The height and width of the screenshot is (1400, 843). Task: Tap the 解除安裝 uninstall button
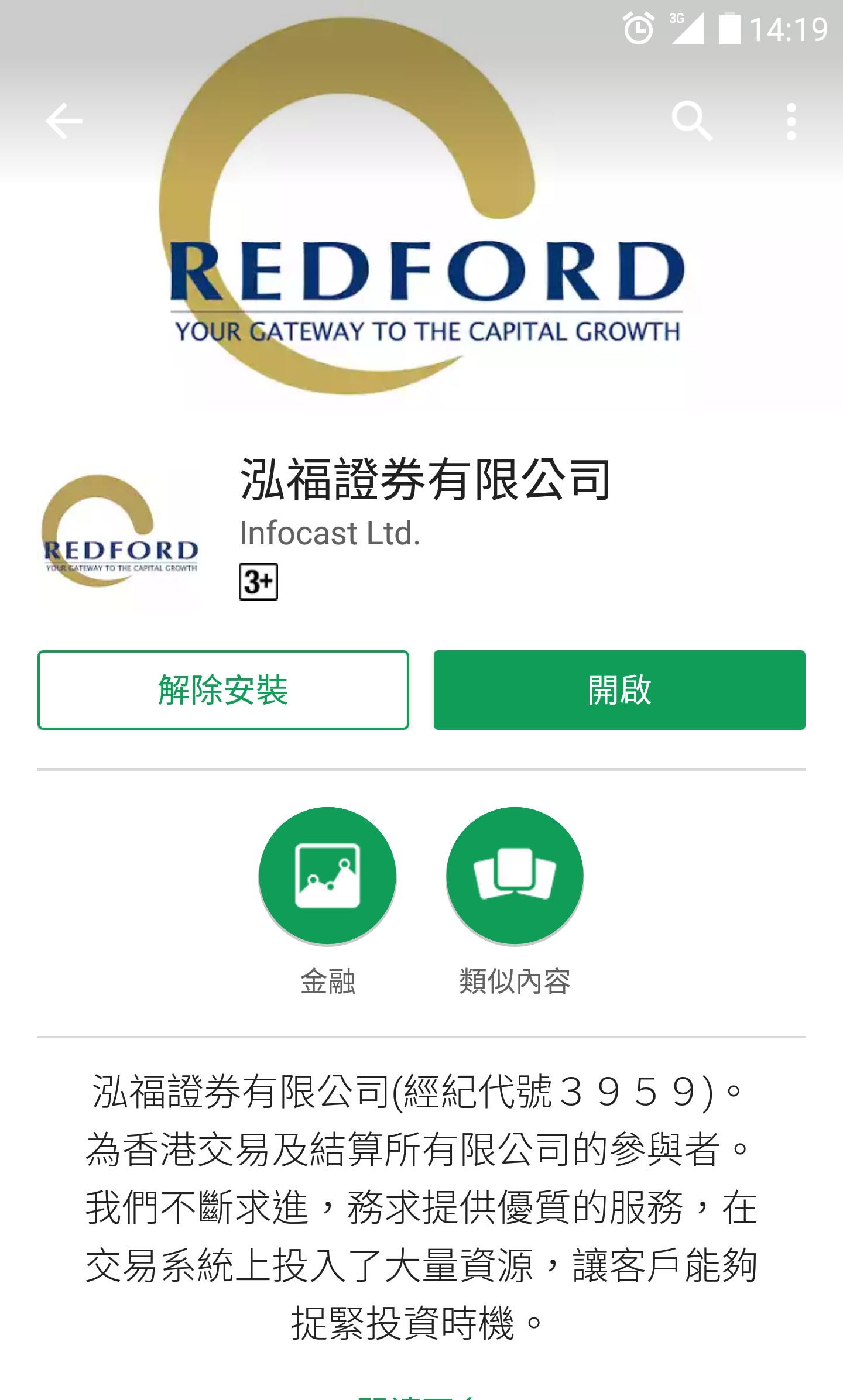point(223,690)
